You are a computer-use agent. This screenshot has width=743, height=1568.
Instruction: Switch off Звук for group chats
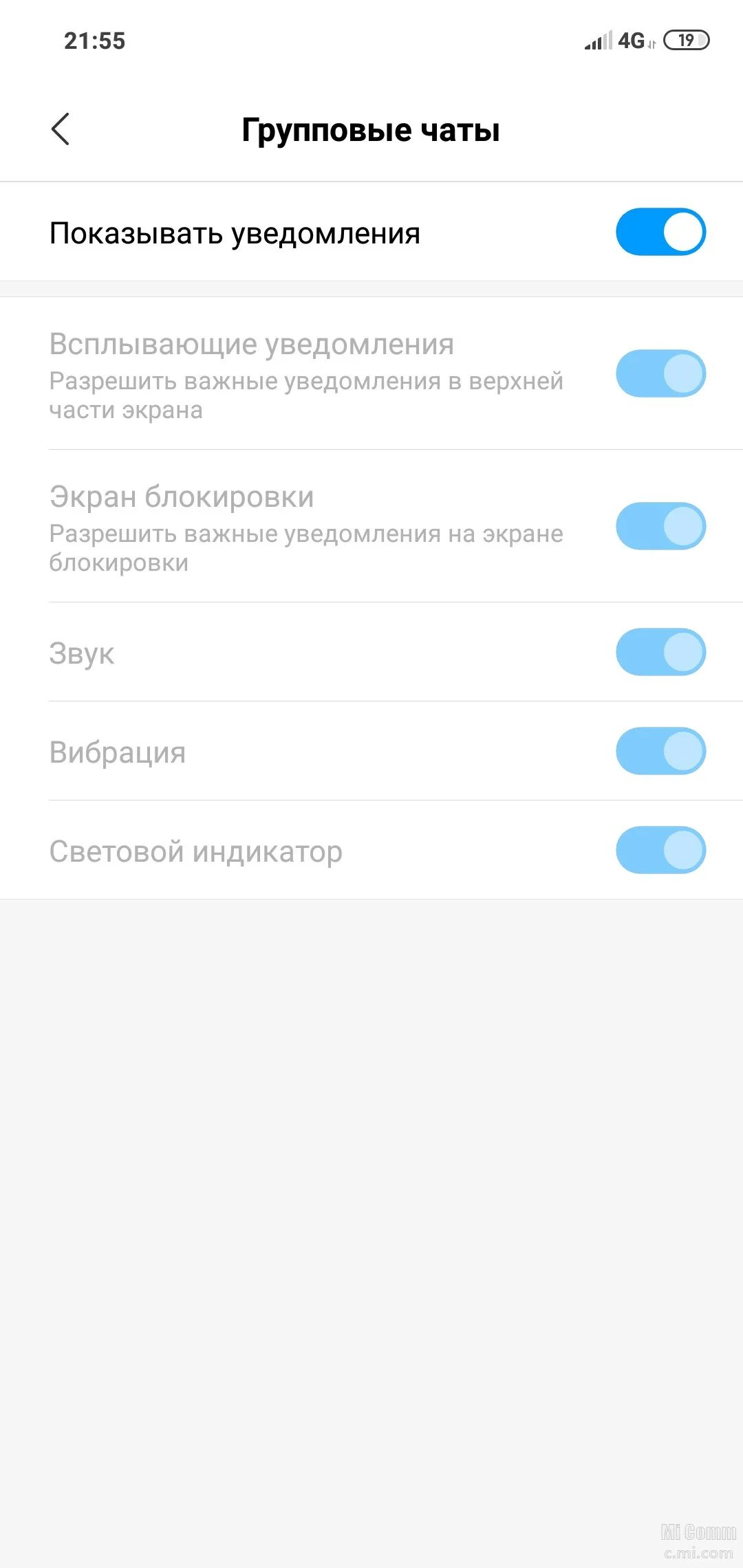coord(660,652)
